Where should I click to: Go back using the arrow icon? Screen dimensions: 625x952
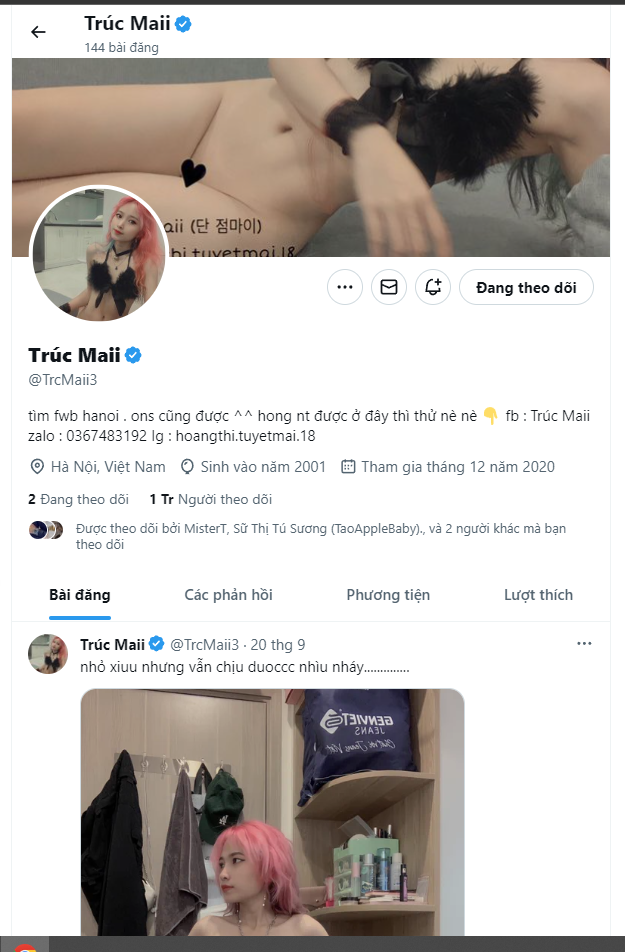point(38,32)
